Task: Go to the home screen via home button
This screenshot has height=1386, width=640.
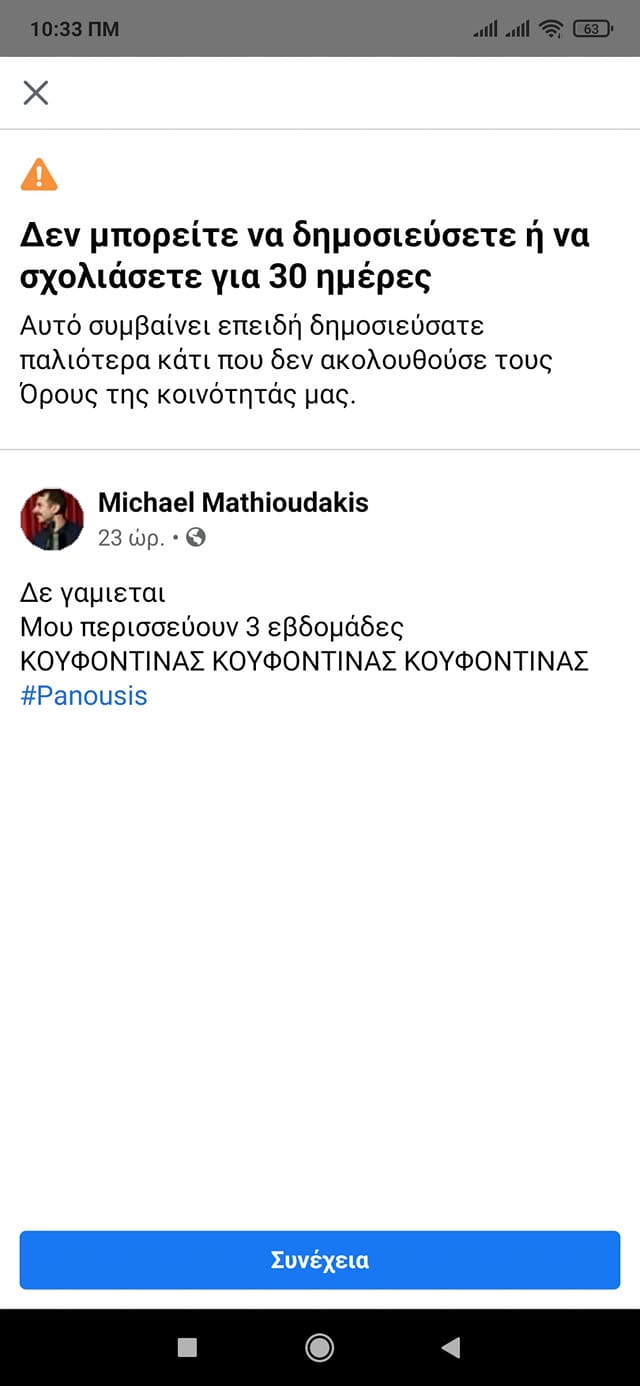Action: pyautogui.click(x=320, y=1348)
